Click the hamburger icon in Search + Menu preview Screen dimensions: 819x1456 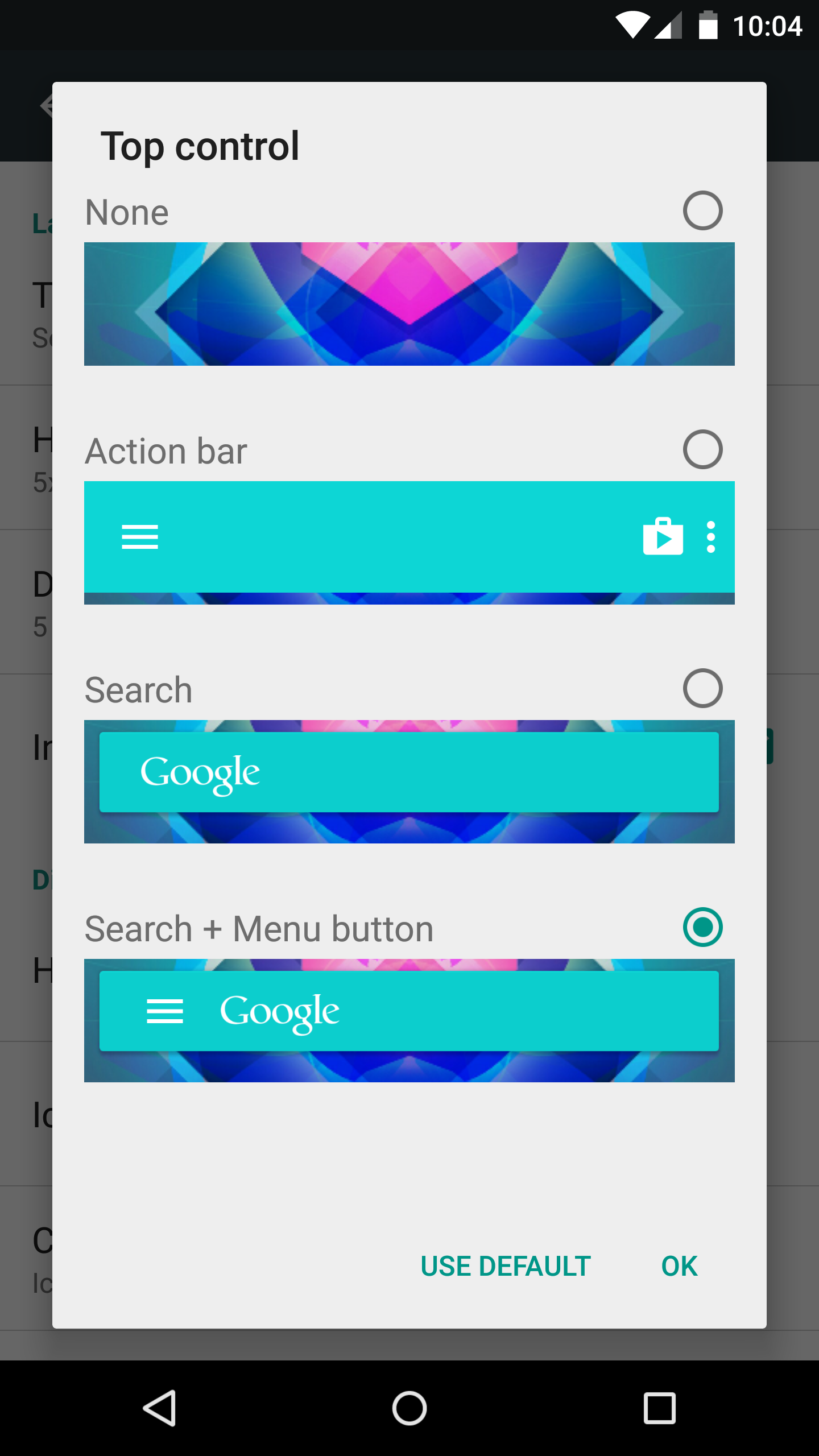[x=164, y=1011]
